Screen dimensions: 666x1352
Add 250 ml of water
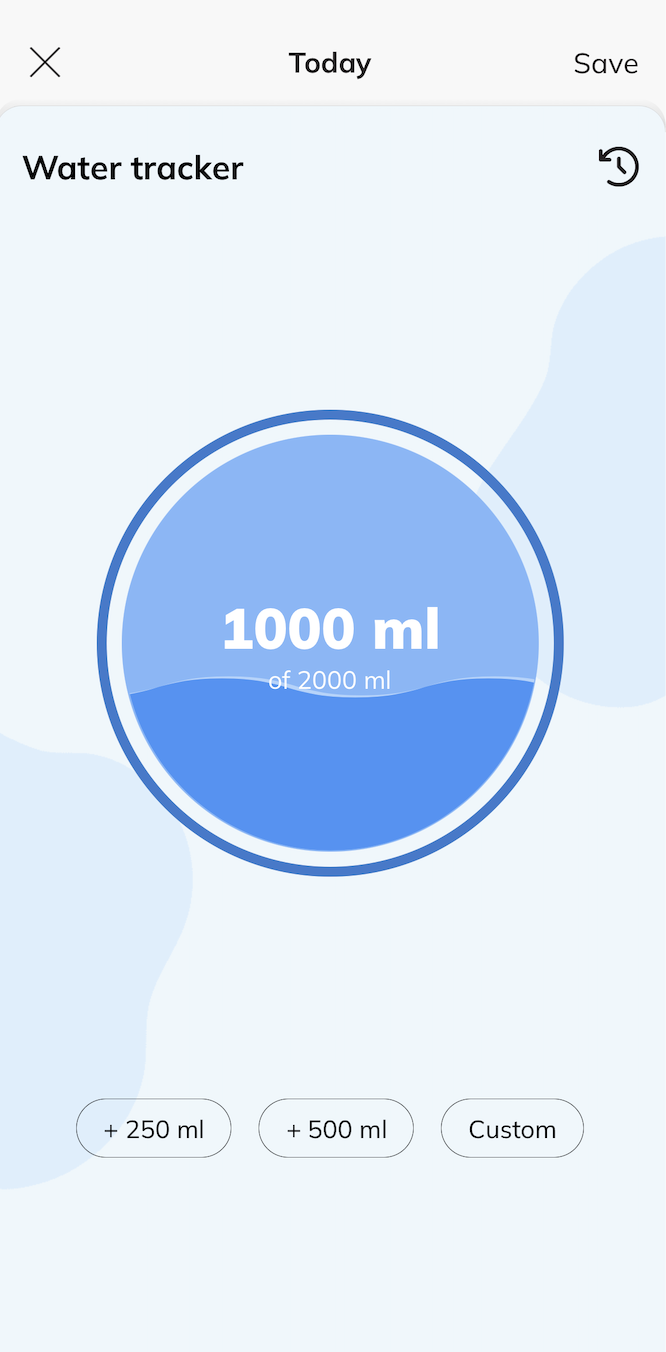click(x=154, y=1128)
